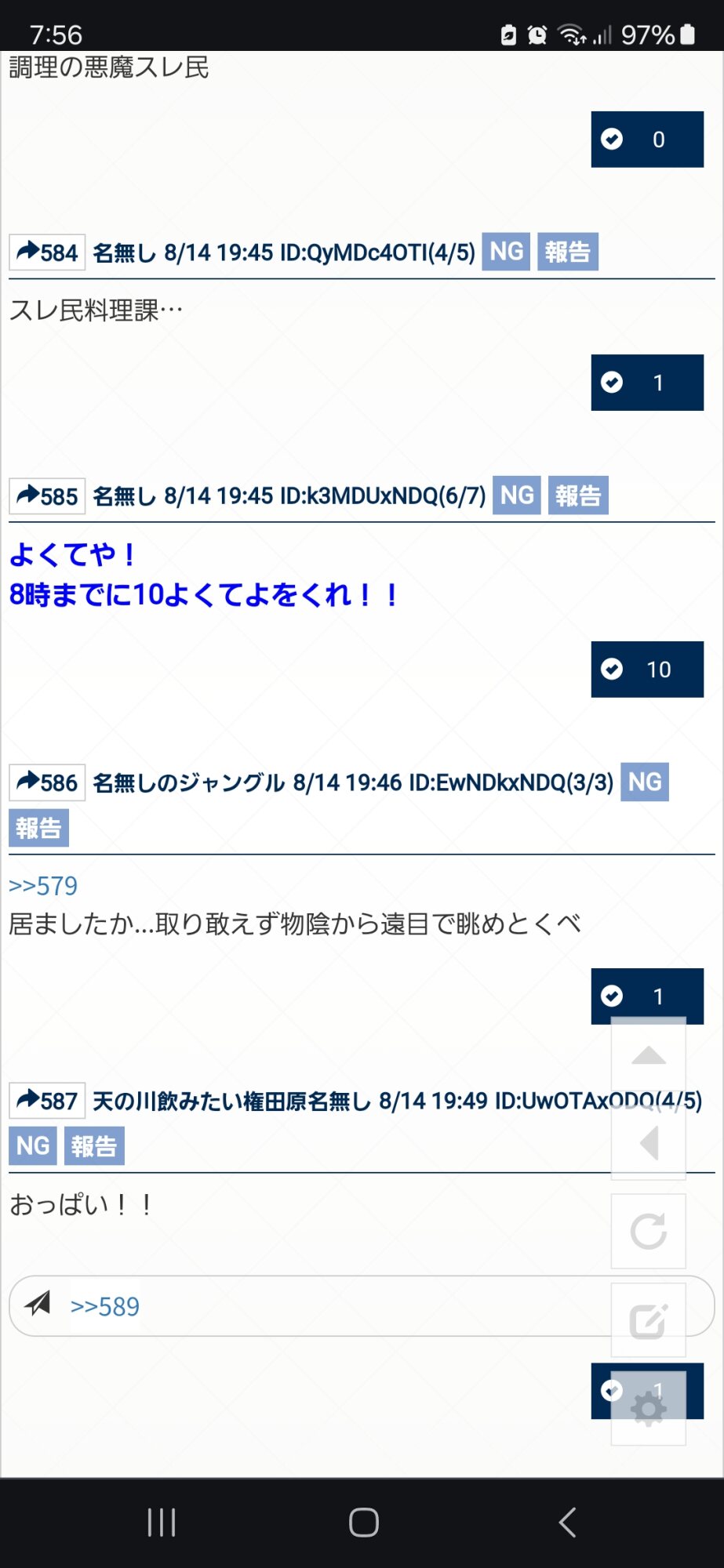Report post 585 with 報告

pos(578,495)
